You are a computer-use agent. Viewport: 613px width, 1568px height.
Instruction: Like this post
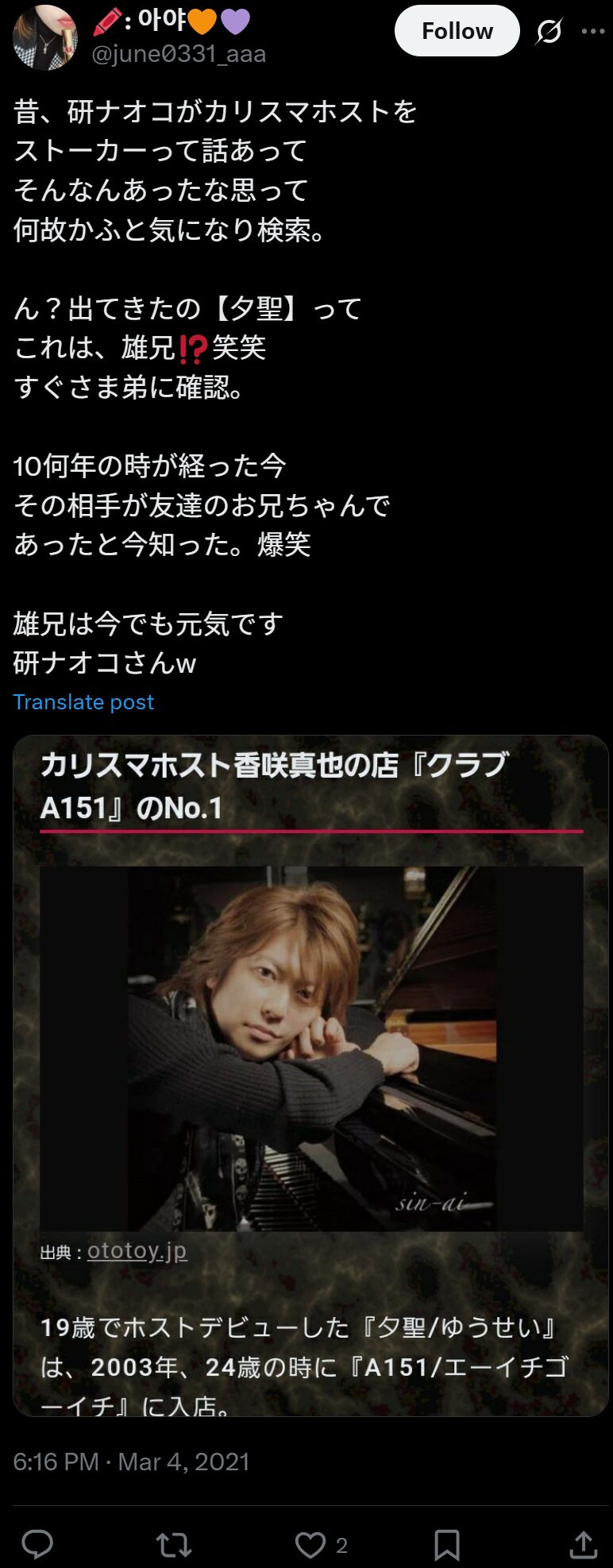tap(310, 1544)
